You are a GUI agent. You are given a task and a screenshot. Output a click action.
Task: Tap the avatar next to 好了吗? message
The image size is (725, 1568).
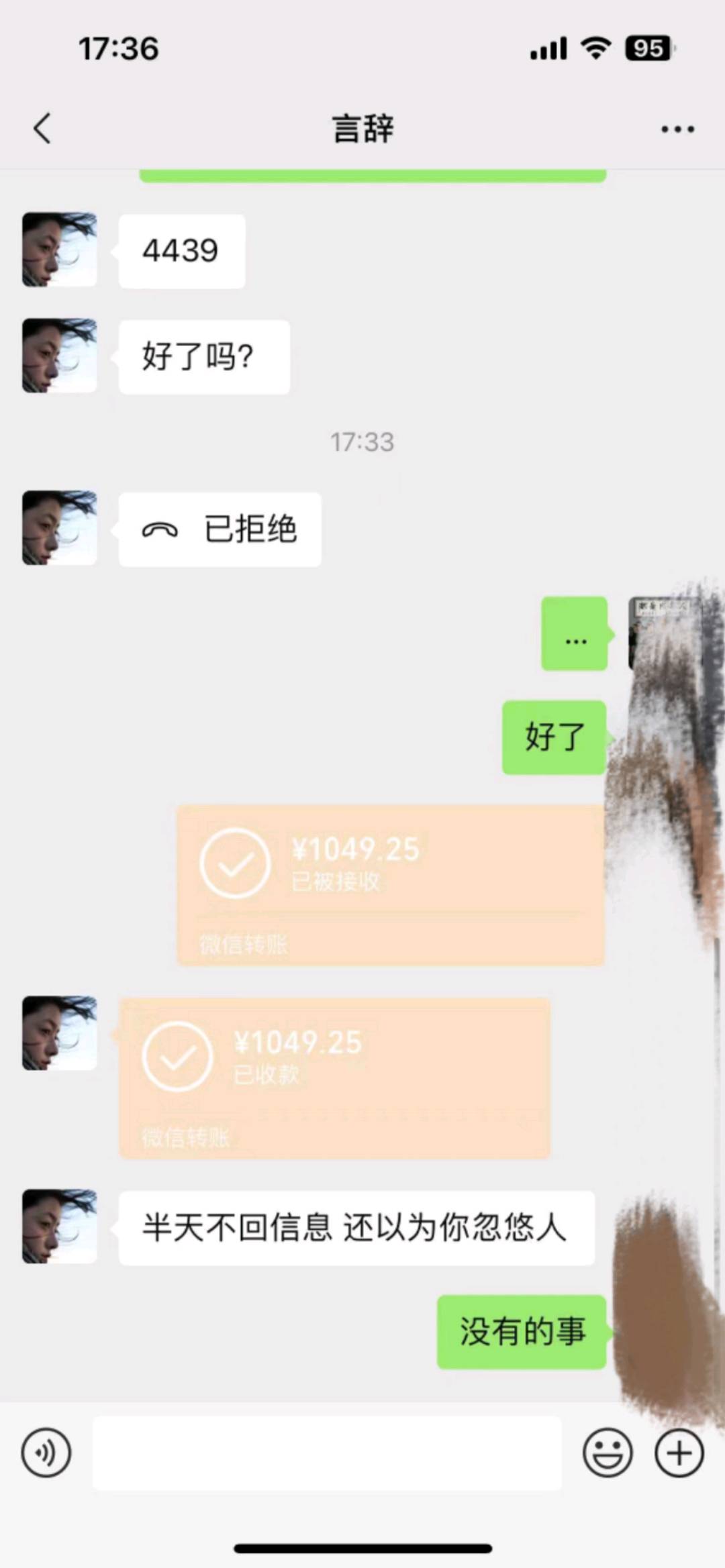60,356
